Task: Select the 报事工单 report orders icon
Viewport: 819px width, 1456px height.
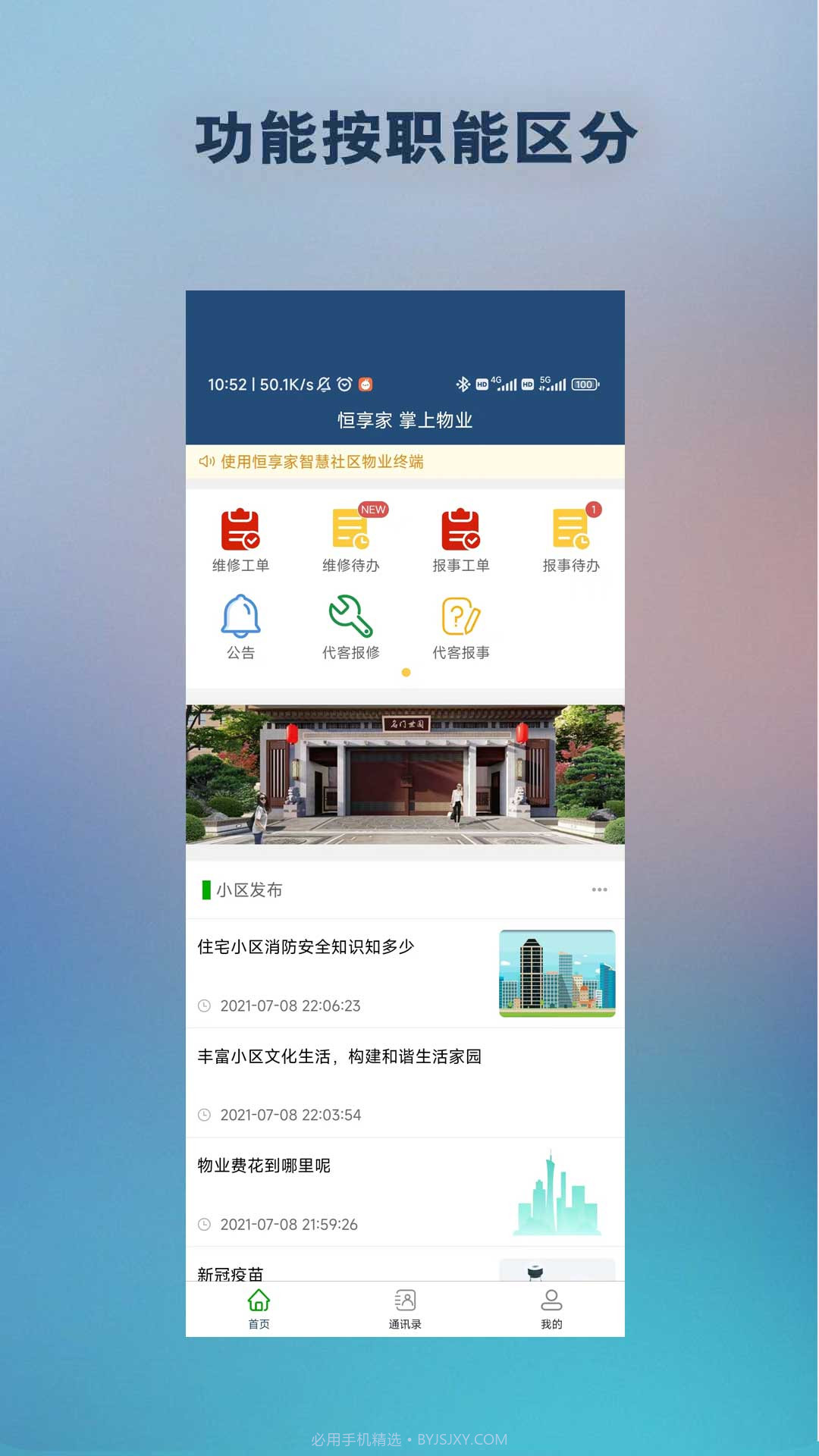Action: [460, 535]
